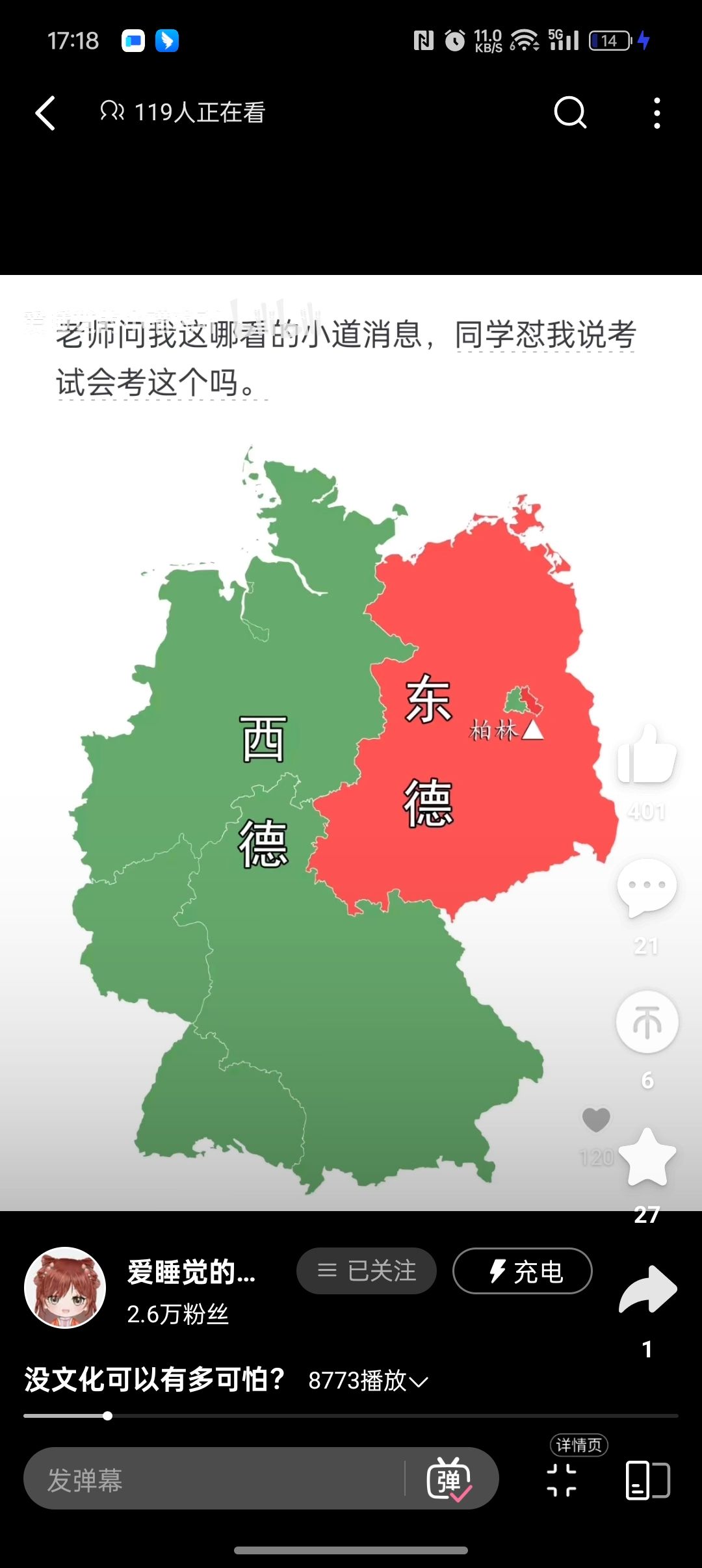702x1568 pixels.
Task: Go back using the top-left arrow
Action: (45, 113)
